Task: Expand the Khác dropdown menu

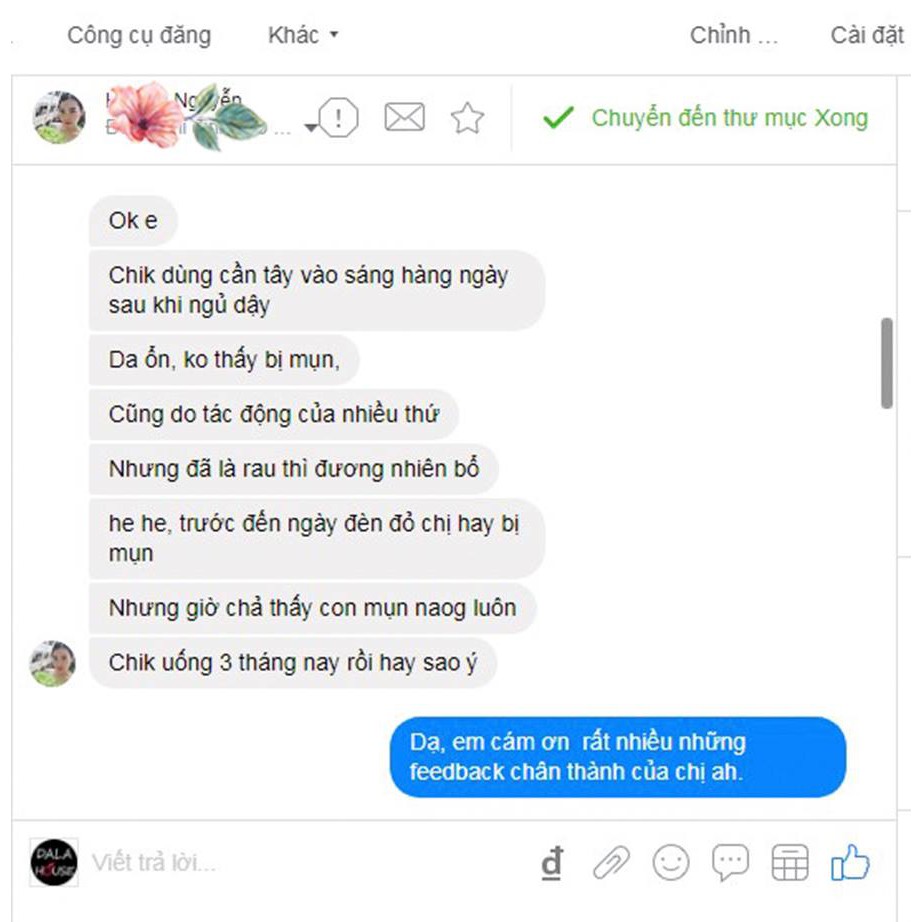Action: 303,36
